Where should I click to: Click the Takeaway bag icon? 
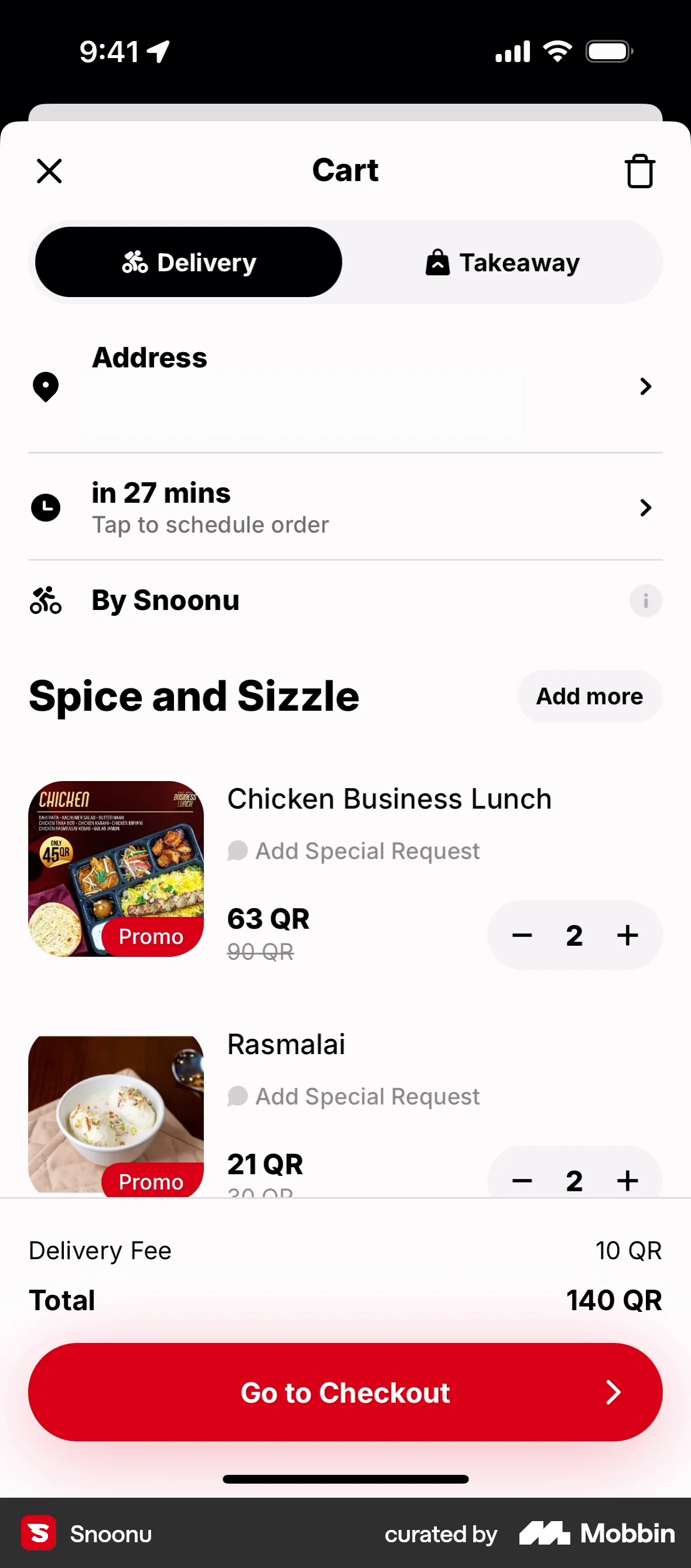437,262
